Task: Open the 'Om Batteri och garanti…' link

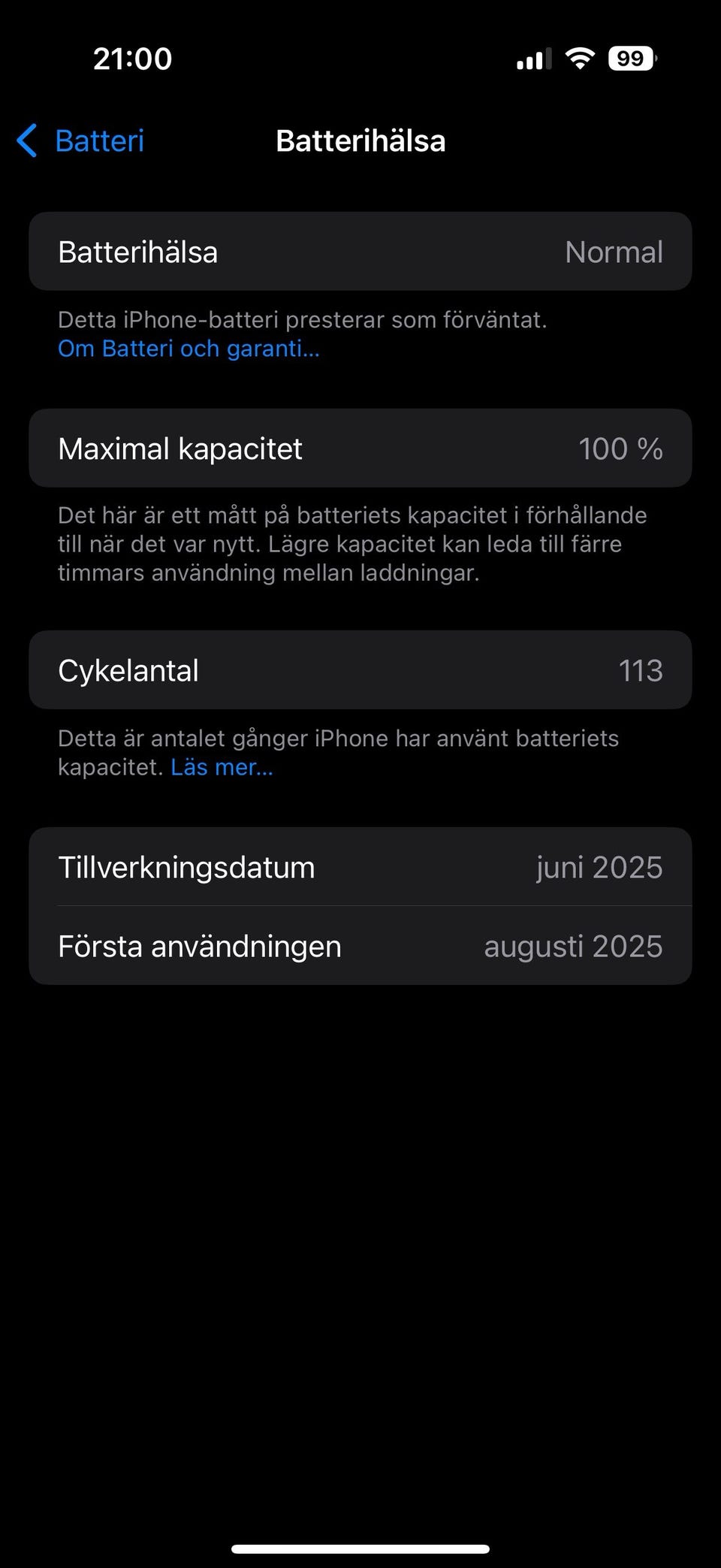Action: click(189, 349)
